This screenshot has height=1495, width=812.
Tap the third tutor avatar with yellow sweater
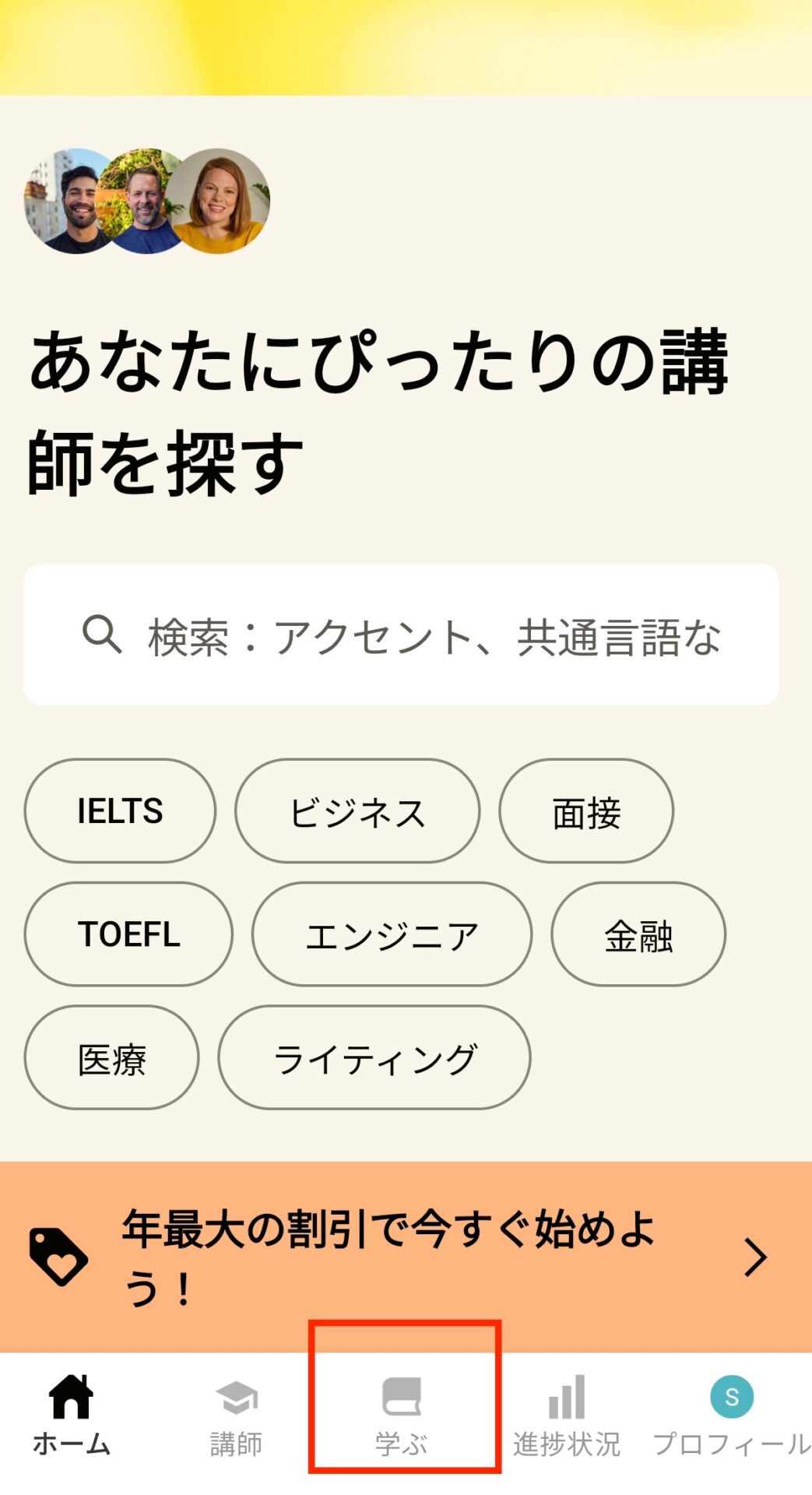click(x=220, y=202)
